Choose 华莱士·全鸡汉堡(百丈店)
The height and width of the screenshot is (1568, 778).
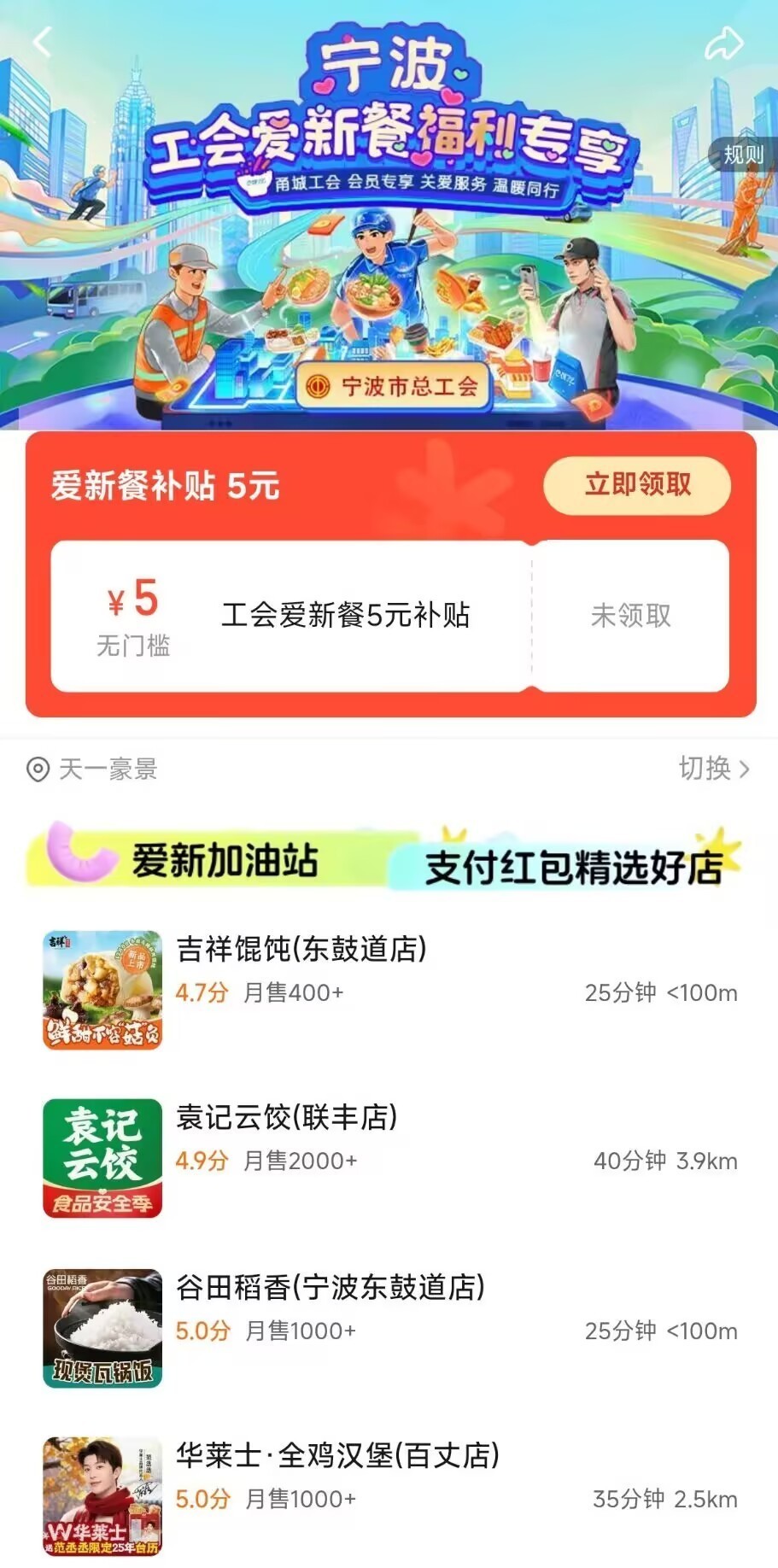point(337,1455)
